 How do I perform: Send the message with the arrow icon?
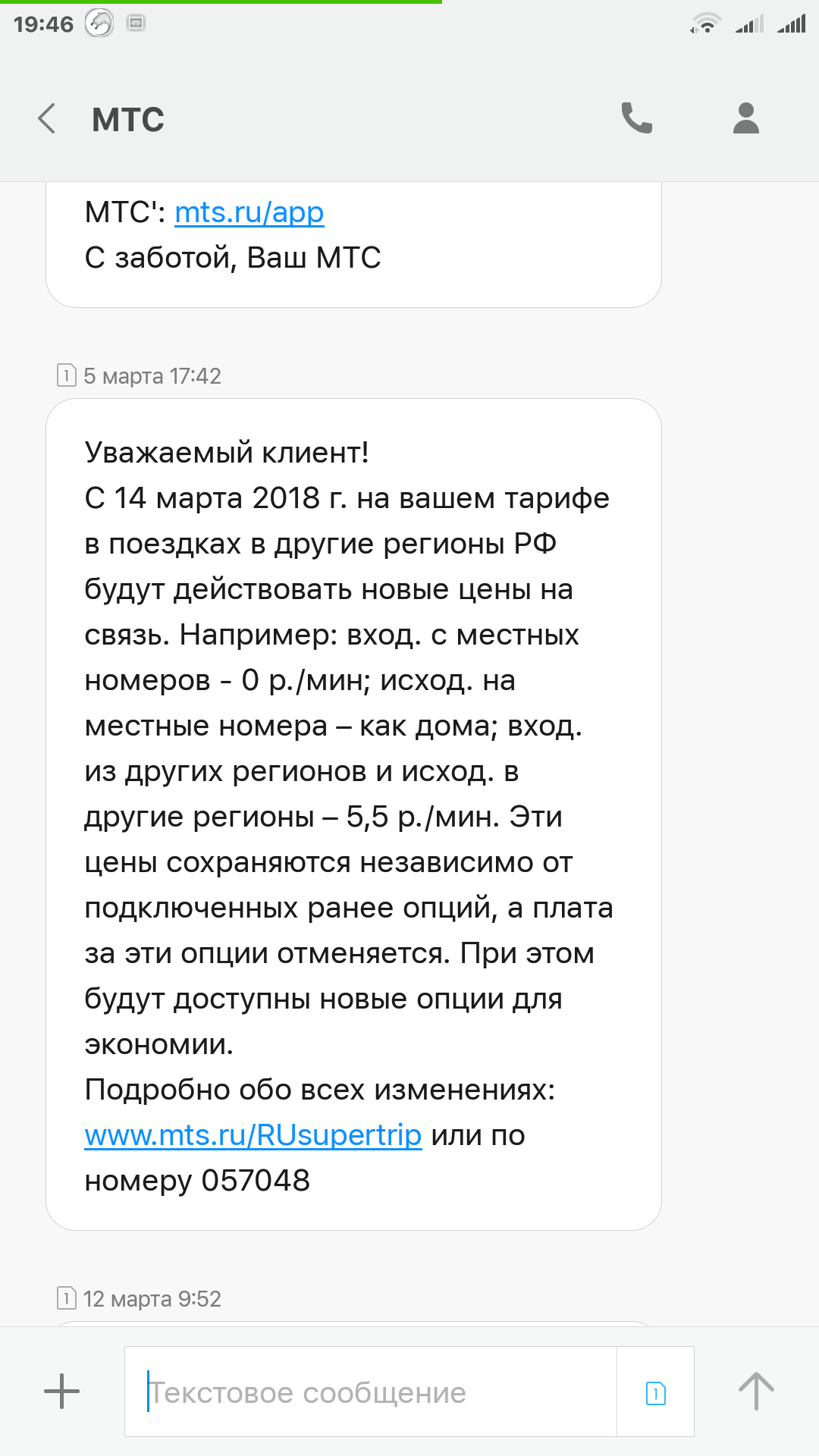coord(756,1392)
